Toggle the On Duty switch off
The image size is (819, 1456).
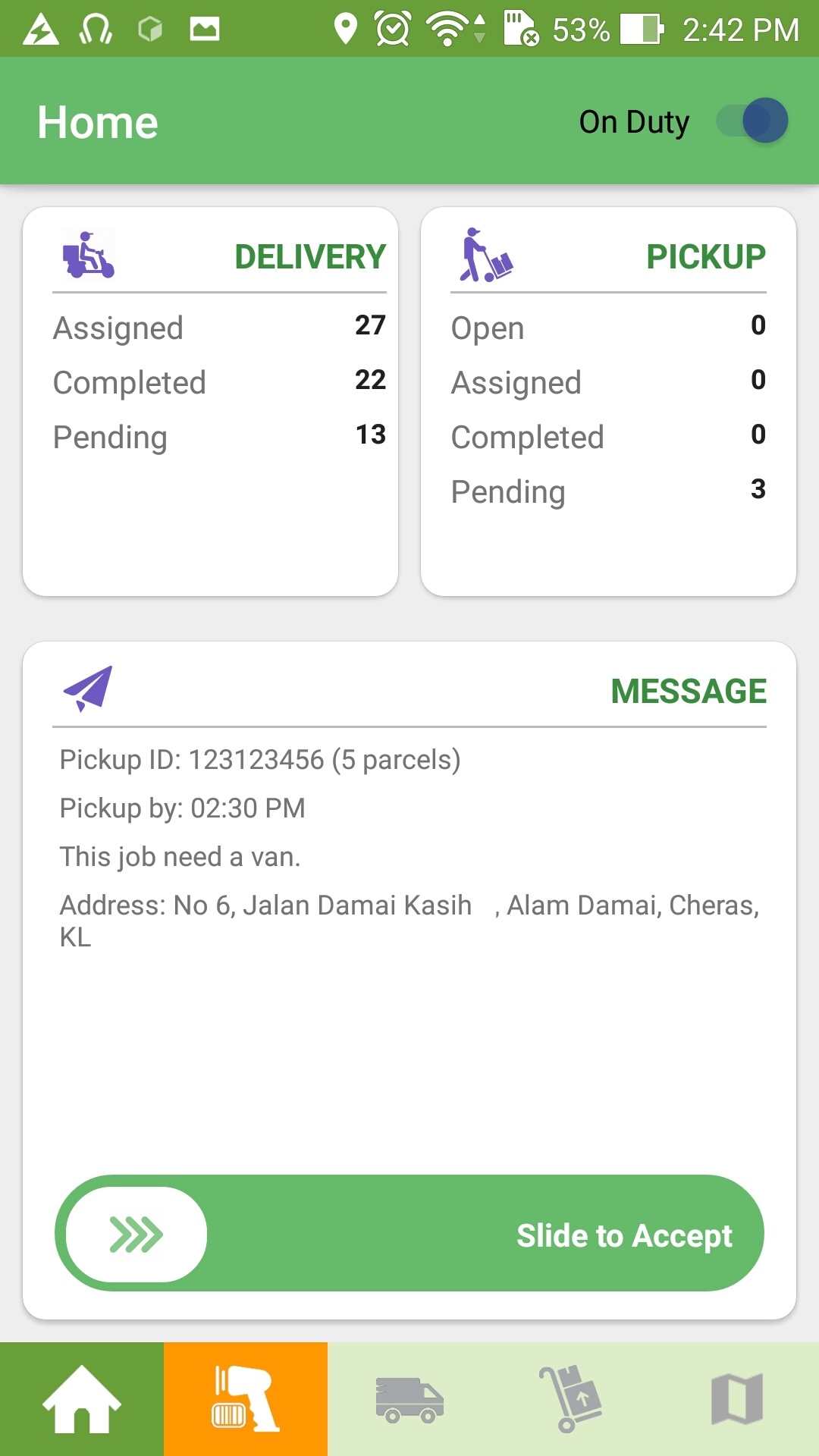pos(752,121)
